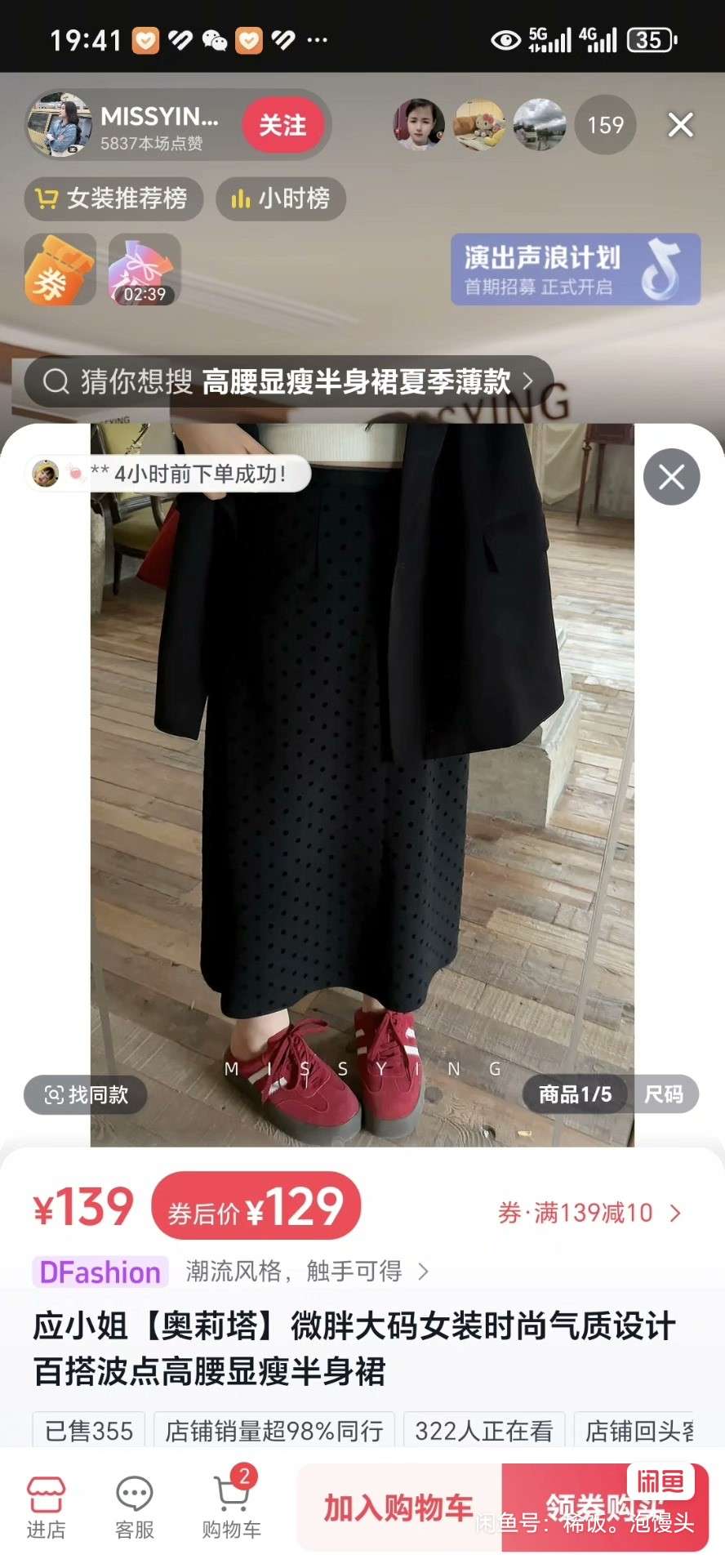725x1568 pixels.
Task: Contact 客服 customer service
Action: 135,1508
